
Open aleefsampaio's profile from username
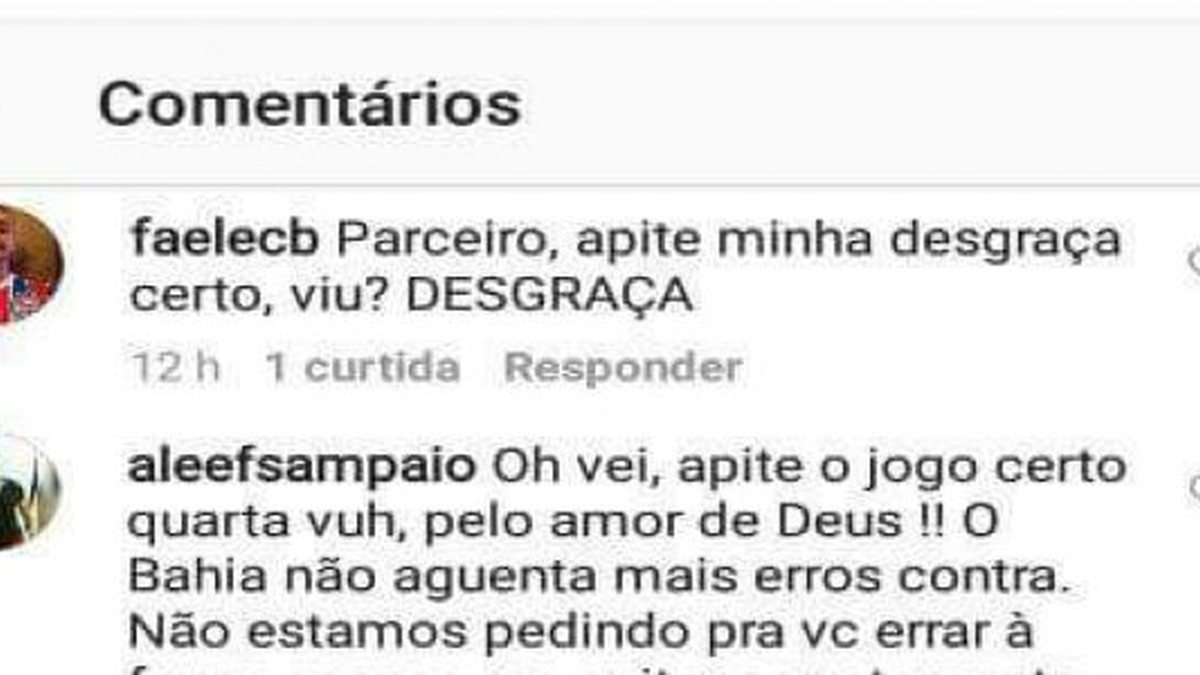tap(306, 468)
